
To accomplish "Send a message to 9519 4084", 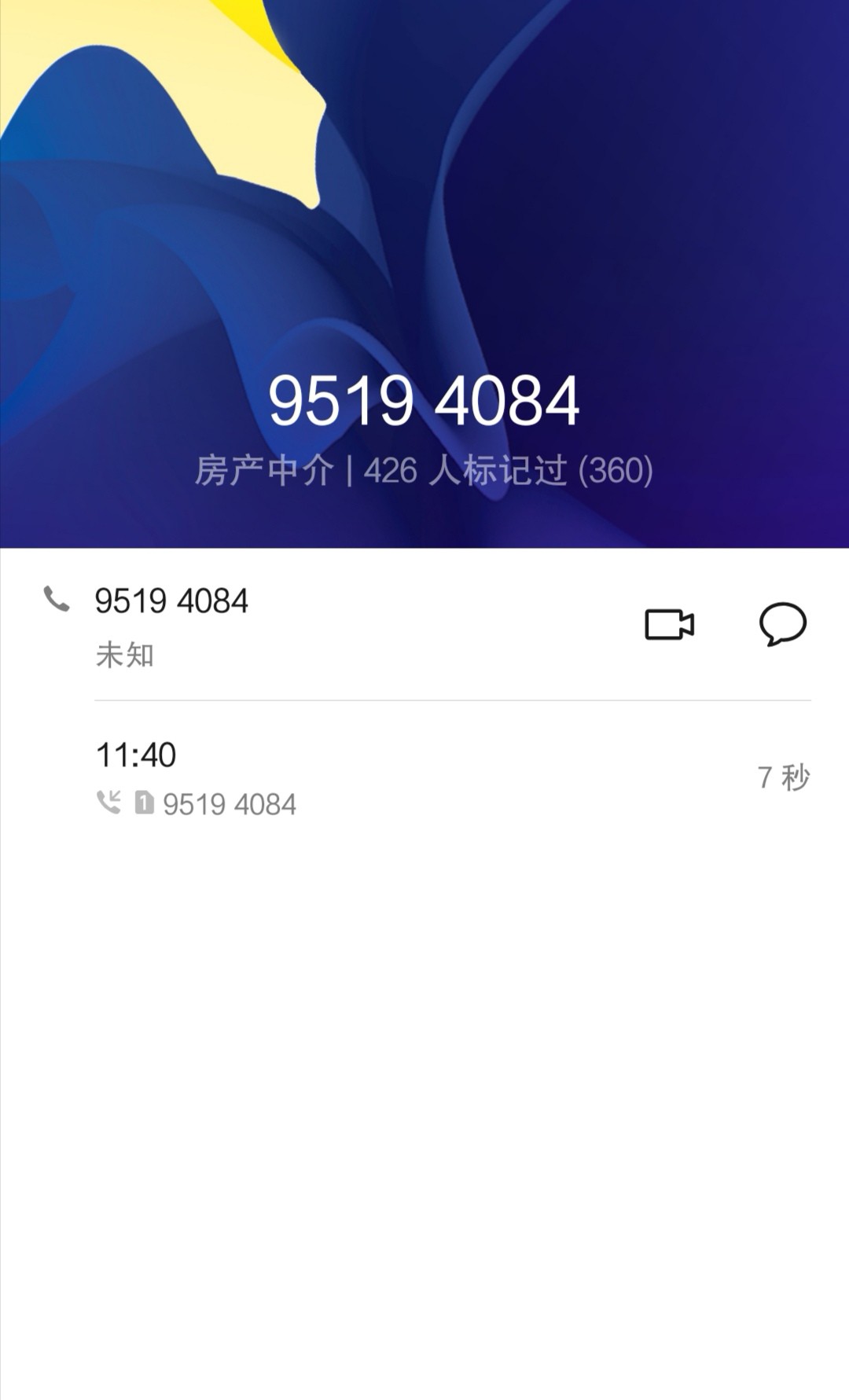I will coord(782,625).
